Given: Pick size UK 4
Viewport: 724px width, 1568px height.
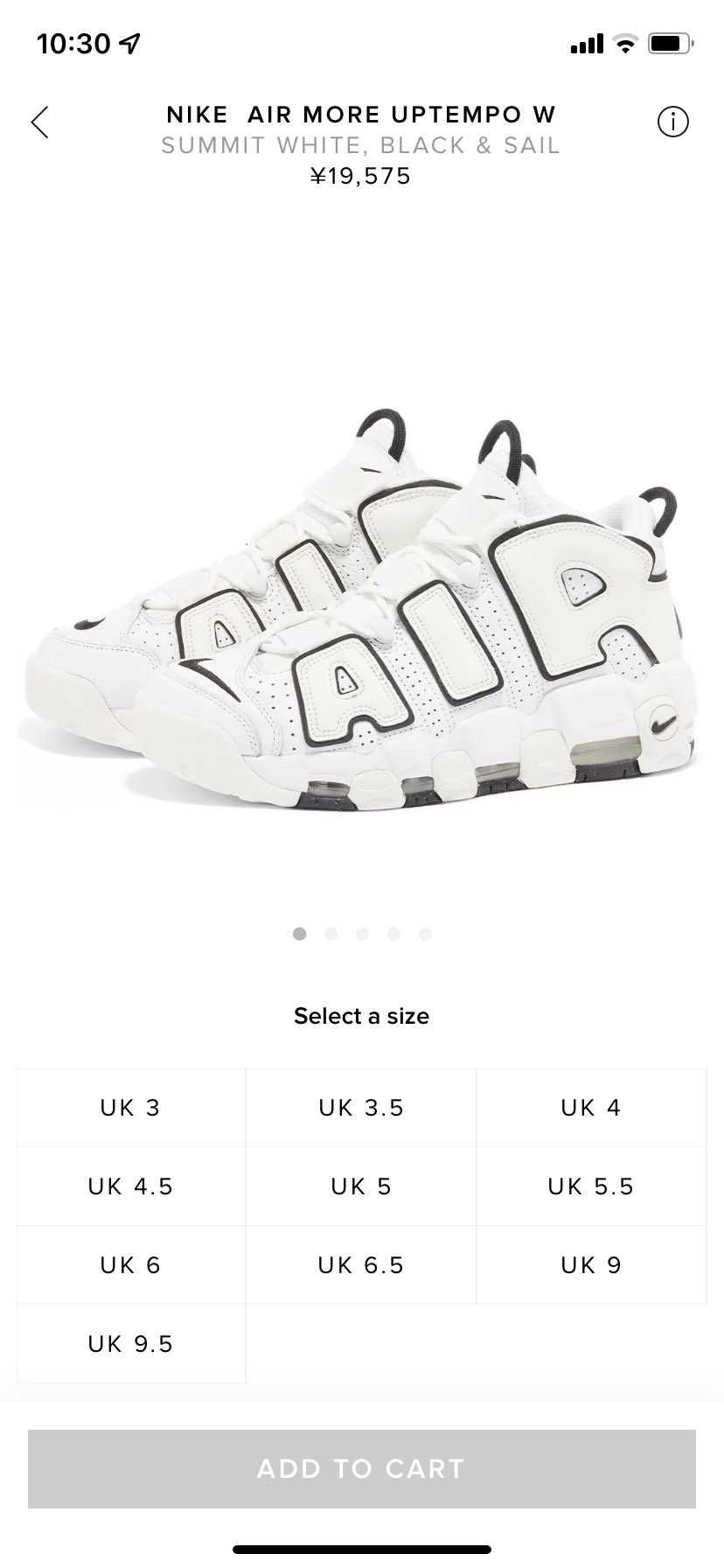Looking at the screenshot, I should [x=591, y=1108].
